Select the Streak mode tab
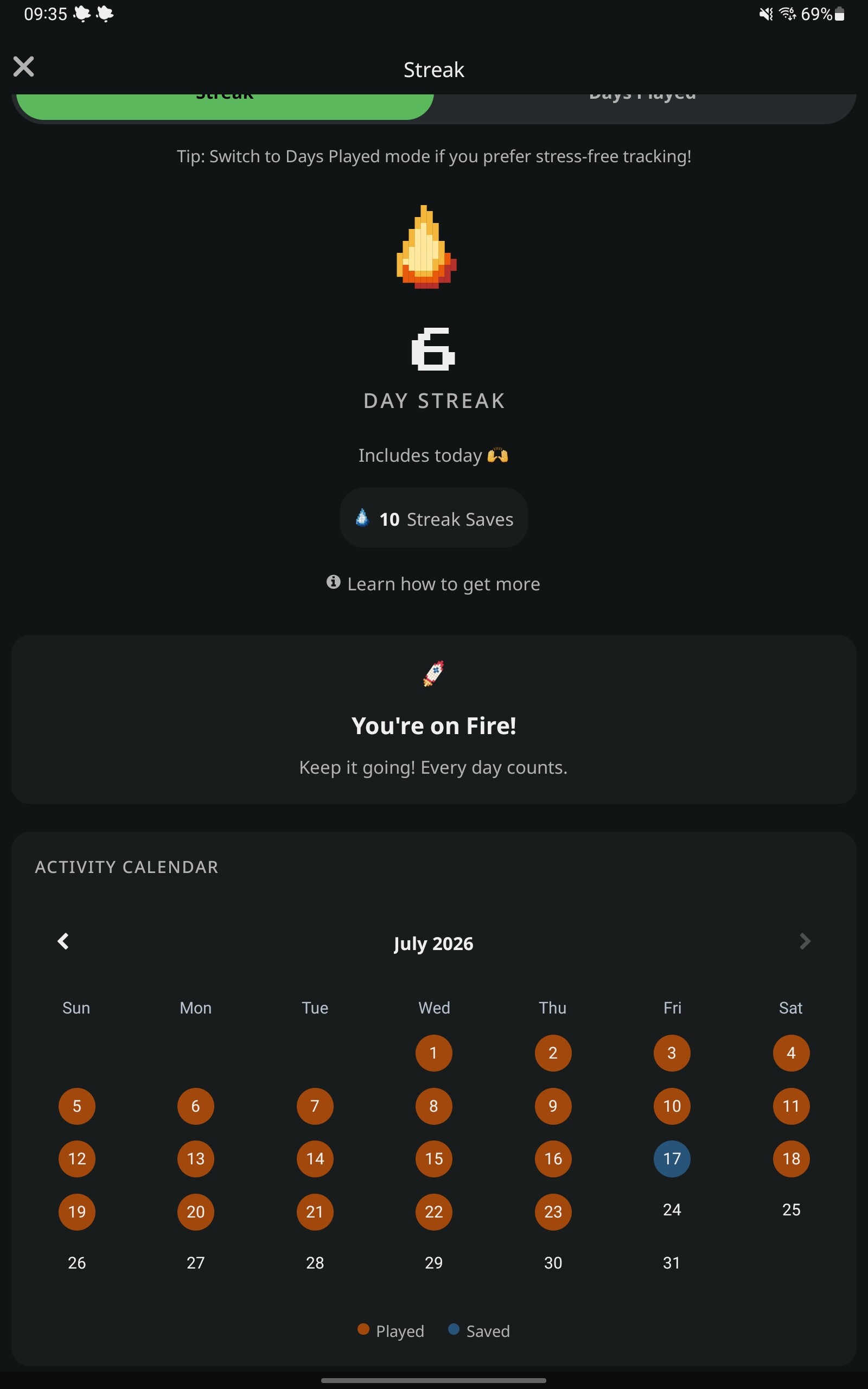The width and height of the screenshot is (868, 1389). pos(225,107)
